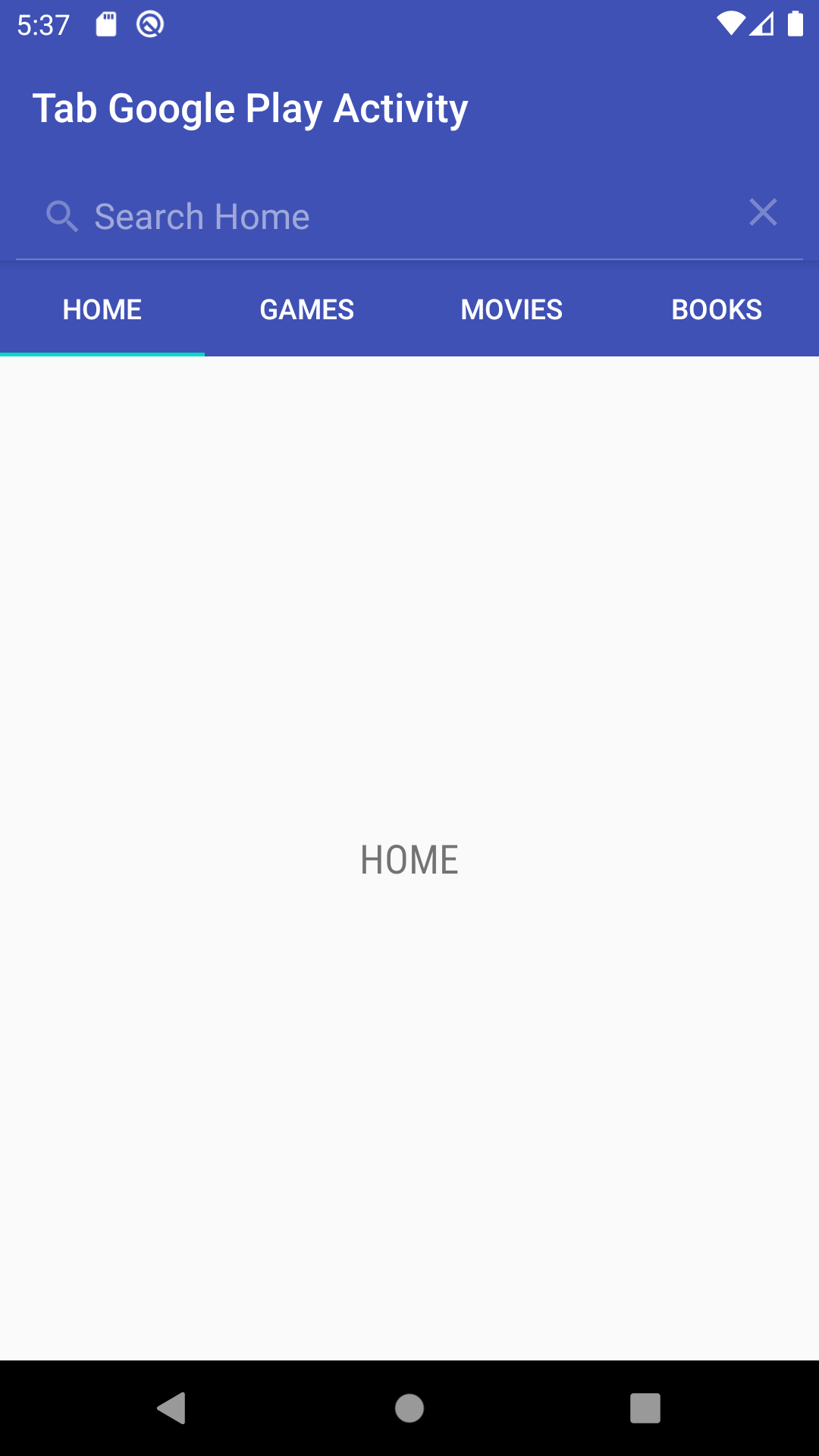The width and height of the screenshot is (819, 1456).
Task: Open the BOOKS tab
Action: tap(717, 309)
